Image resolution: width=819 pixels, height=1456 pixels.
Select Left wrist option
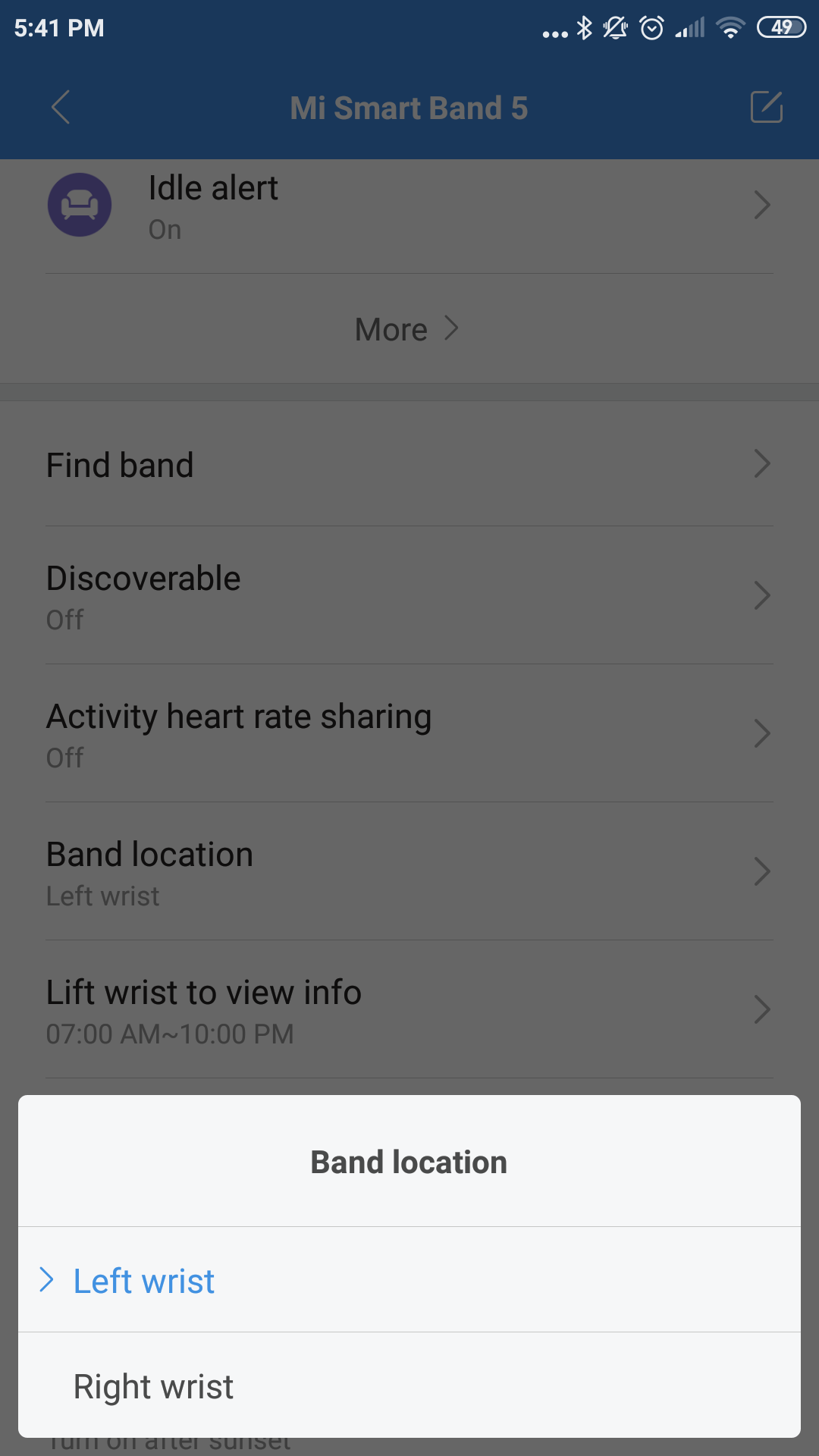(x=409, y=1280)
